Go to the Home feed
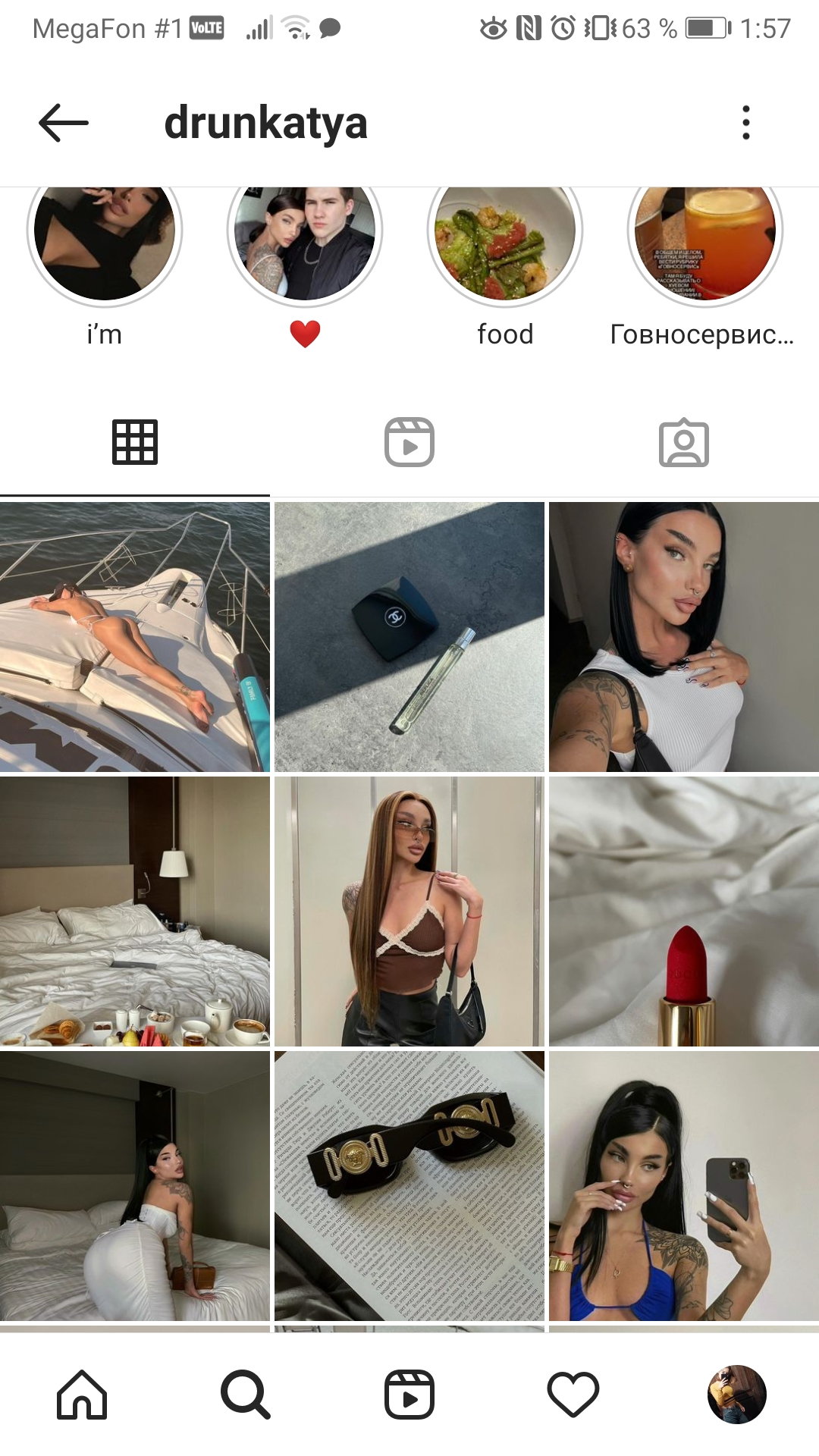 click(x=82, y=1394)
